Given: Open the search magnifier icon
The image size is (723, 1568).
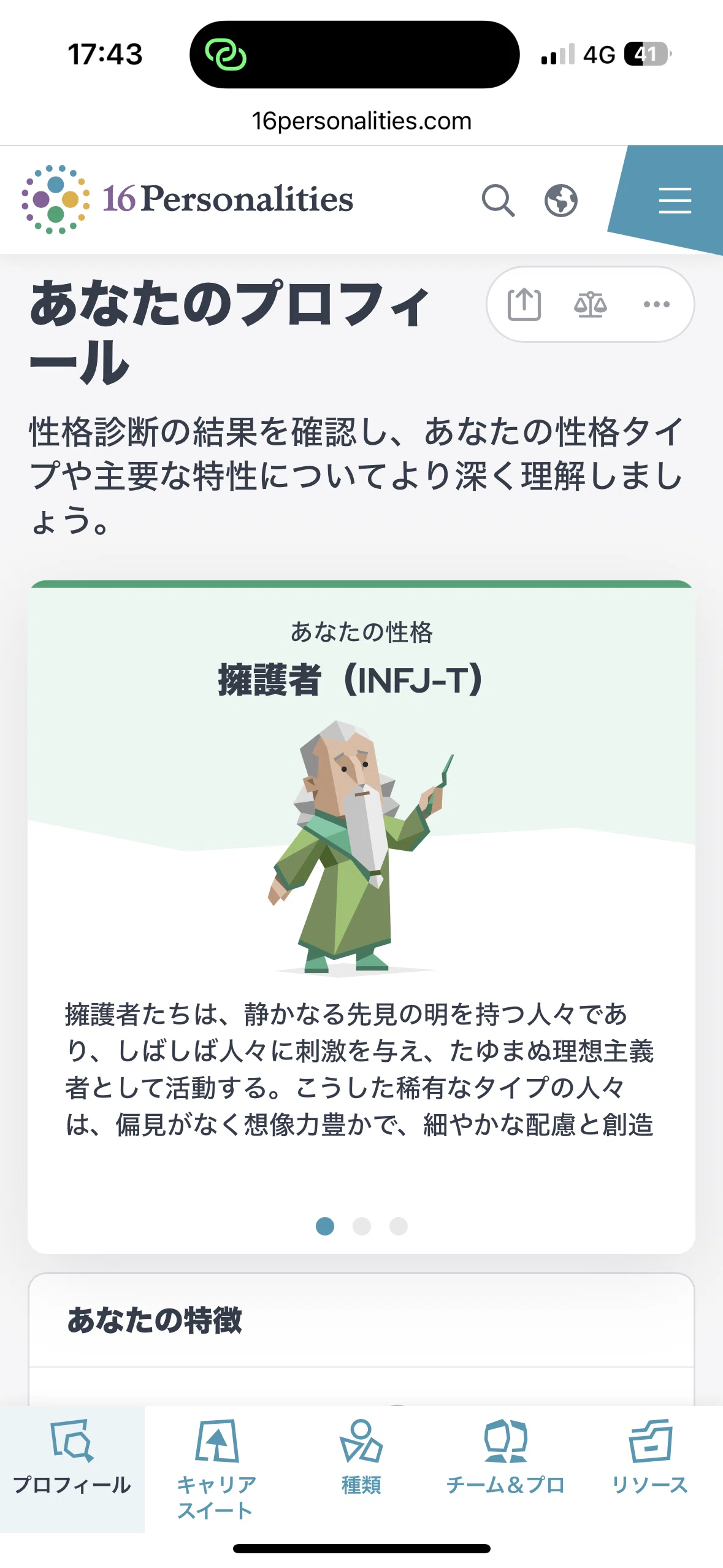Looking at the screenshot, I should (498, 200).
